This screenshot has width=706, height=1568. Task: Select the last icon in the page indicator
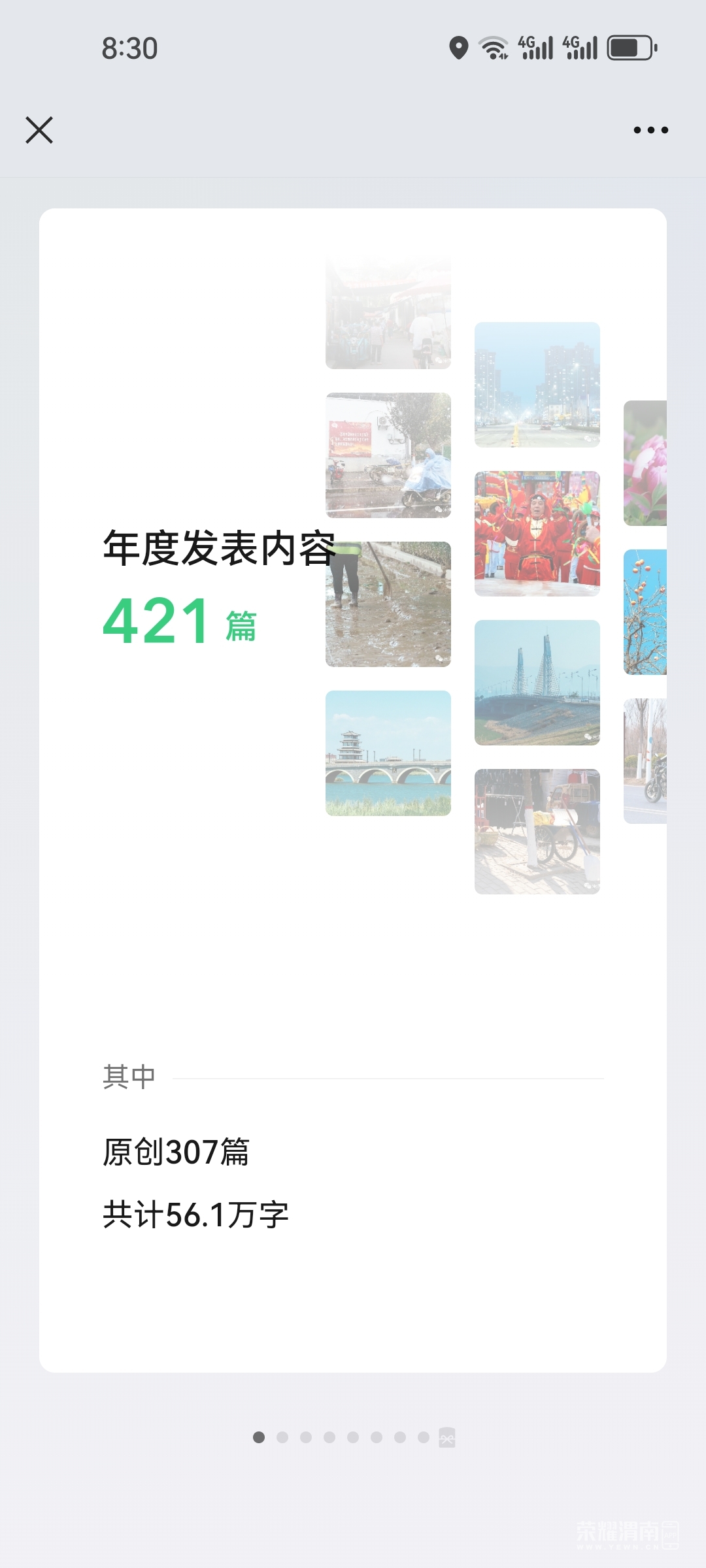pyautogui.click(x=447, y=1437)
